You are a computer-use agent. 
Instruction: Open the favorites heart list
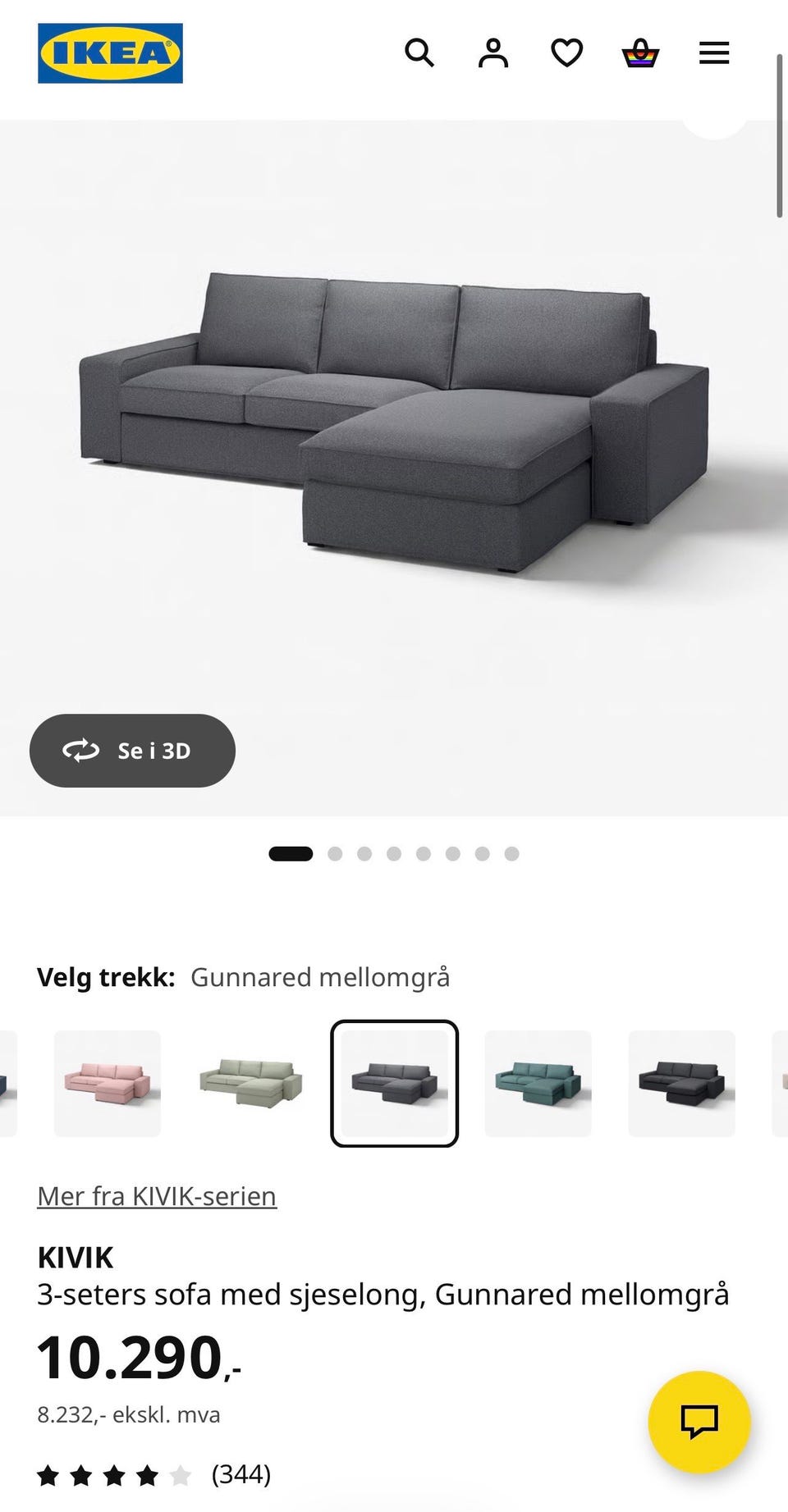pyautogui.click(x=566, y=53)
